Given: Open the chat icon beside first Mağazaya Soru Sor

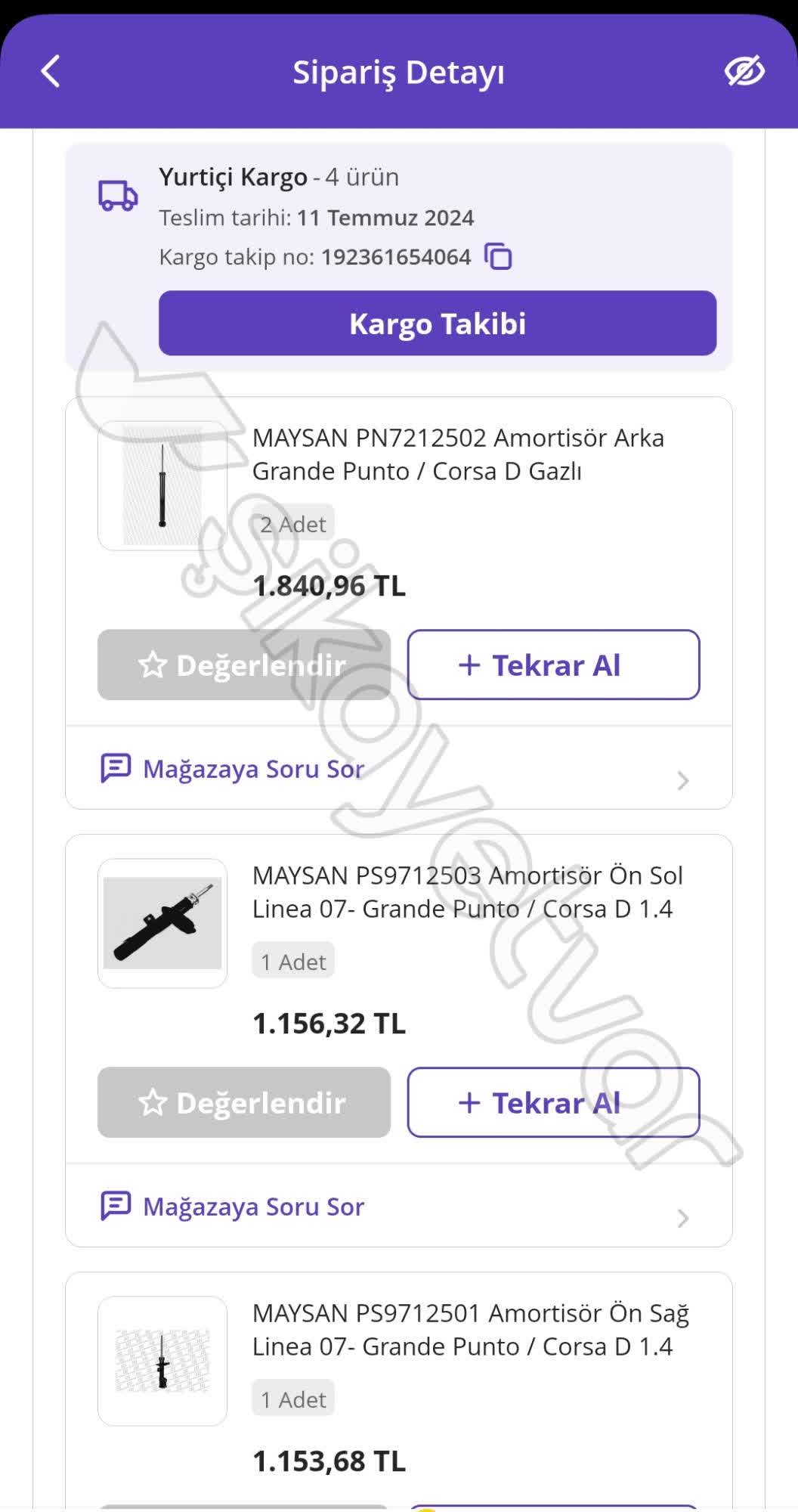Looking at the screenshot, I should [x=113, y=767].
